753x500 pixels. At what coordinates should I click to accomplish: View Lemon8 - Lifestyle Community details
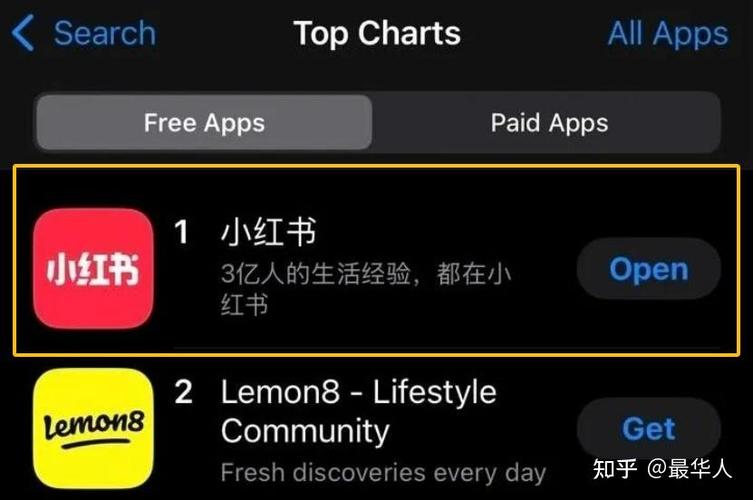coord(358,411)
